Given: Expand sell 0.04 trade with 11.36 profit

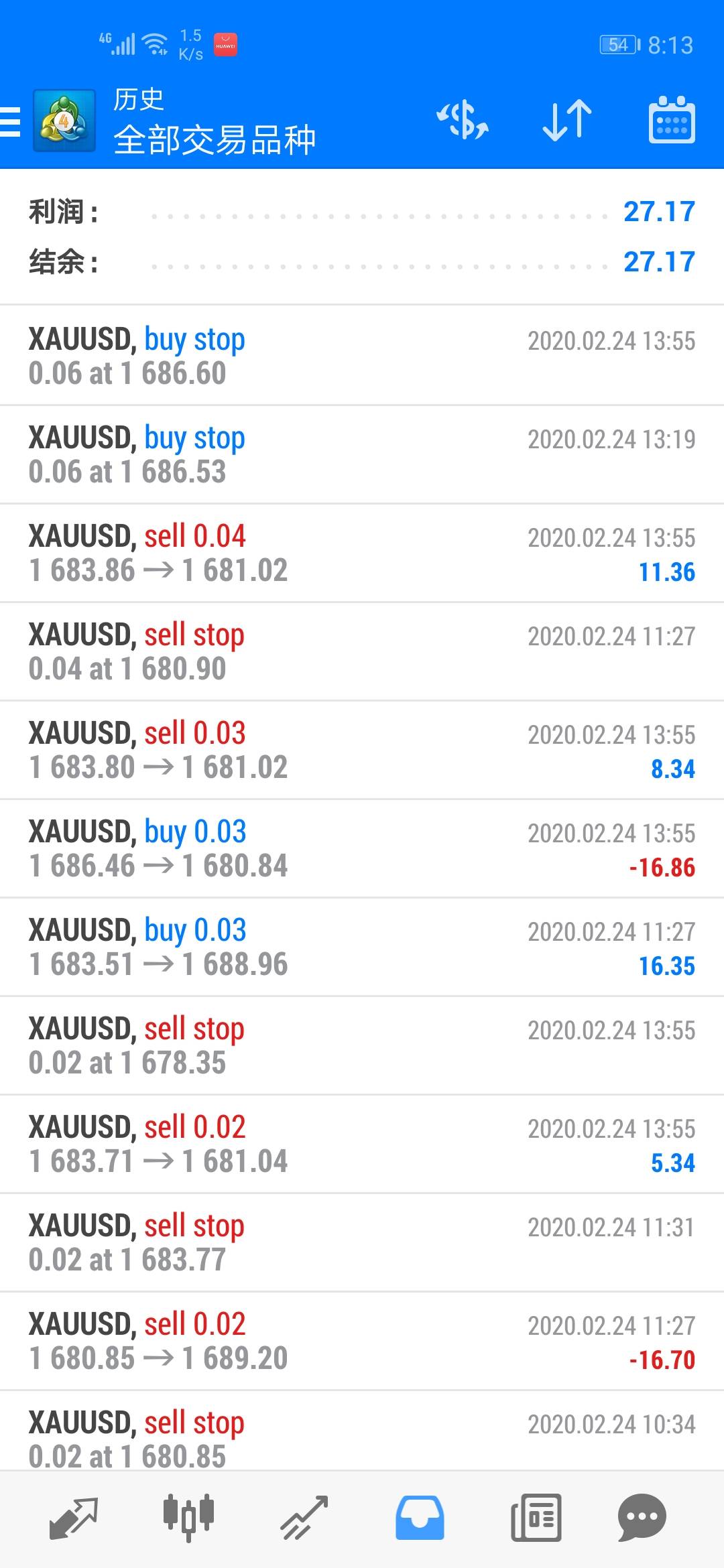Looking at the screenshot, I should [362, 553].
